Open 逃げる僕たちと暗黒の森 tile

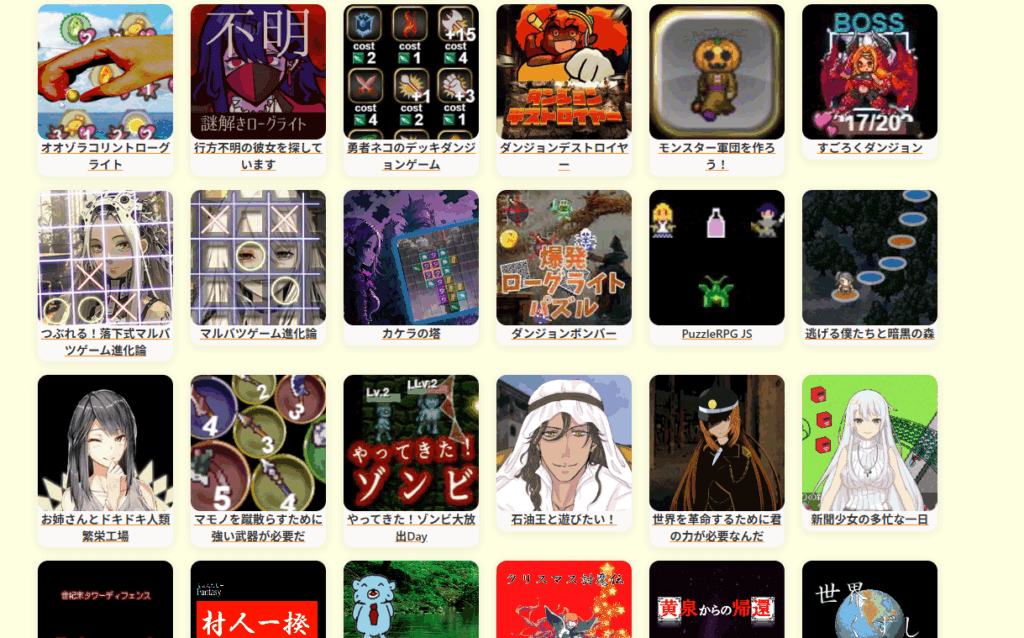[x=870, y=258]
